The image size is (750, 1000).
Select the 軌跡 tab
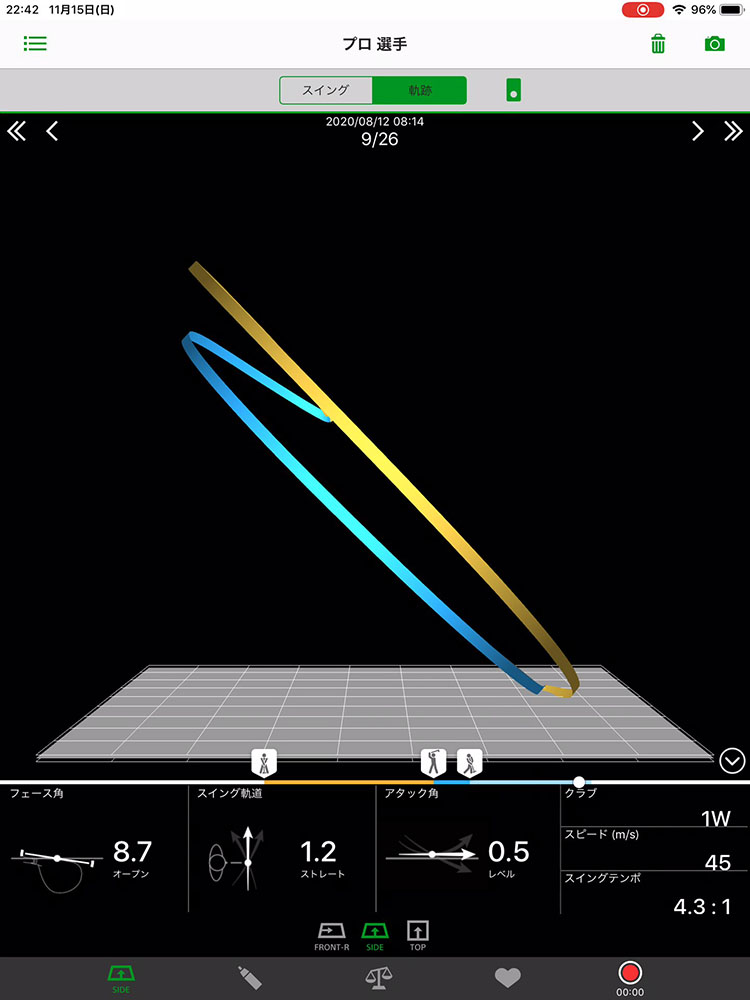pos(419,90)
